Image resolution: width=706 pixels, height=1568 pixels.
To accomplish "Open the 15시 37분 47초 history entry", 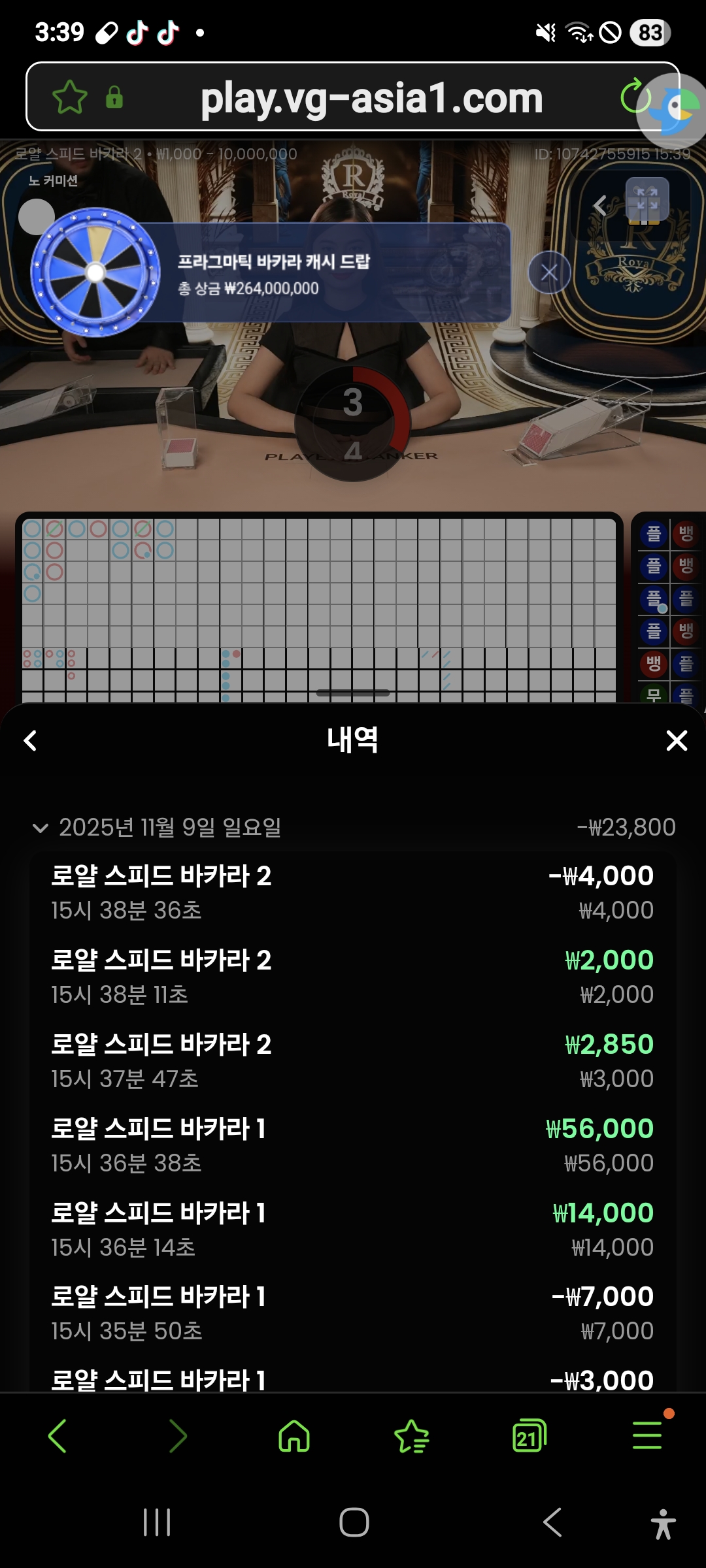I will (353, 1060).
